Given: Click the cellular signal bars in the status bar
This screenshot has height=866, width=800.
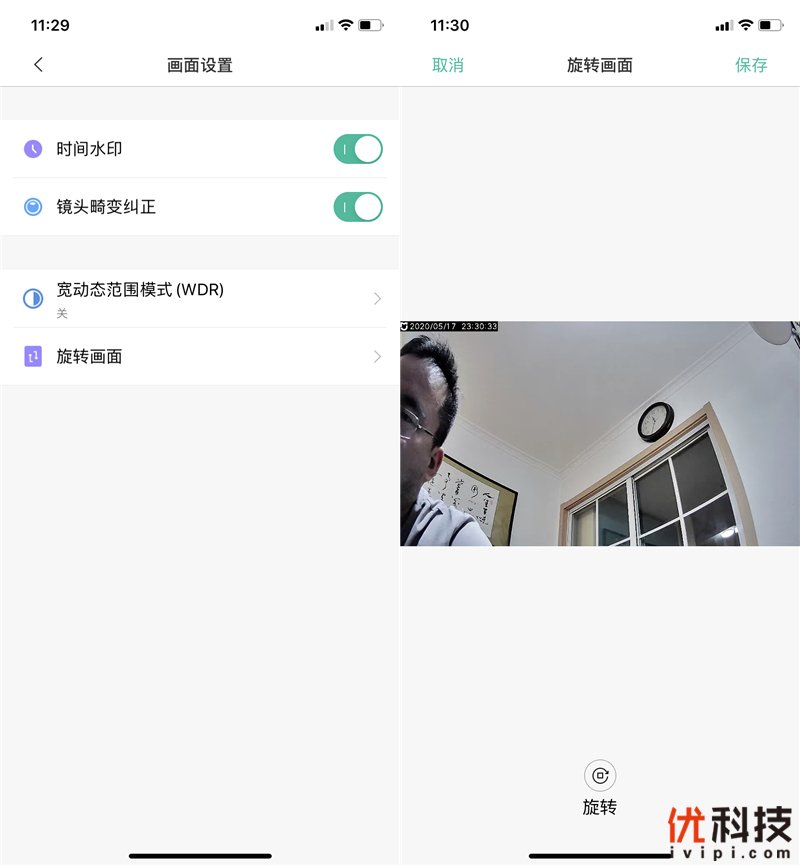Looking at the screenshot, I should coord(322,25).
